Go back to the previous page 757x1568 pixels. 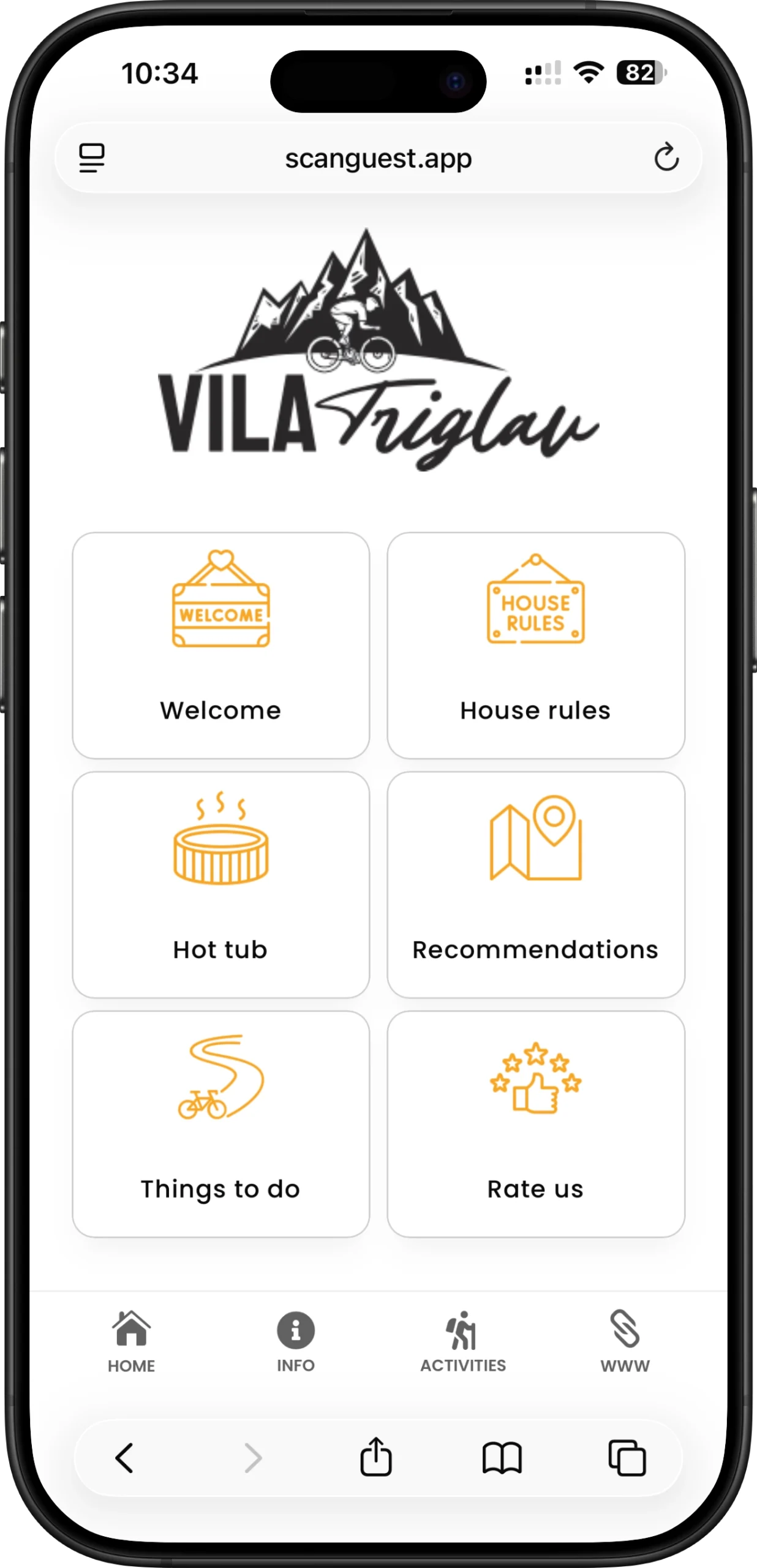coord(124,1458)
